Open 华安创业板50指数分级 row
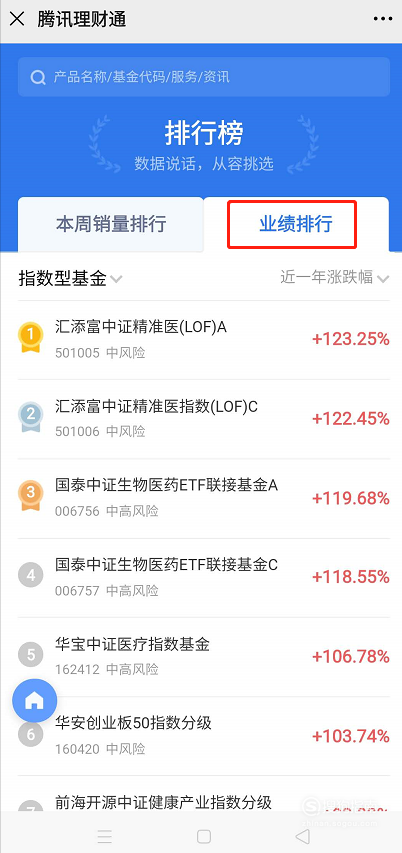 204,736
